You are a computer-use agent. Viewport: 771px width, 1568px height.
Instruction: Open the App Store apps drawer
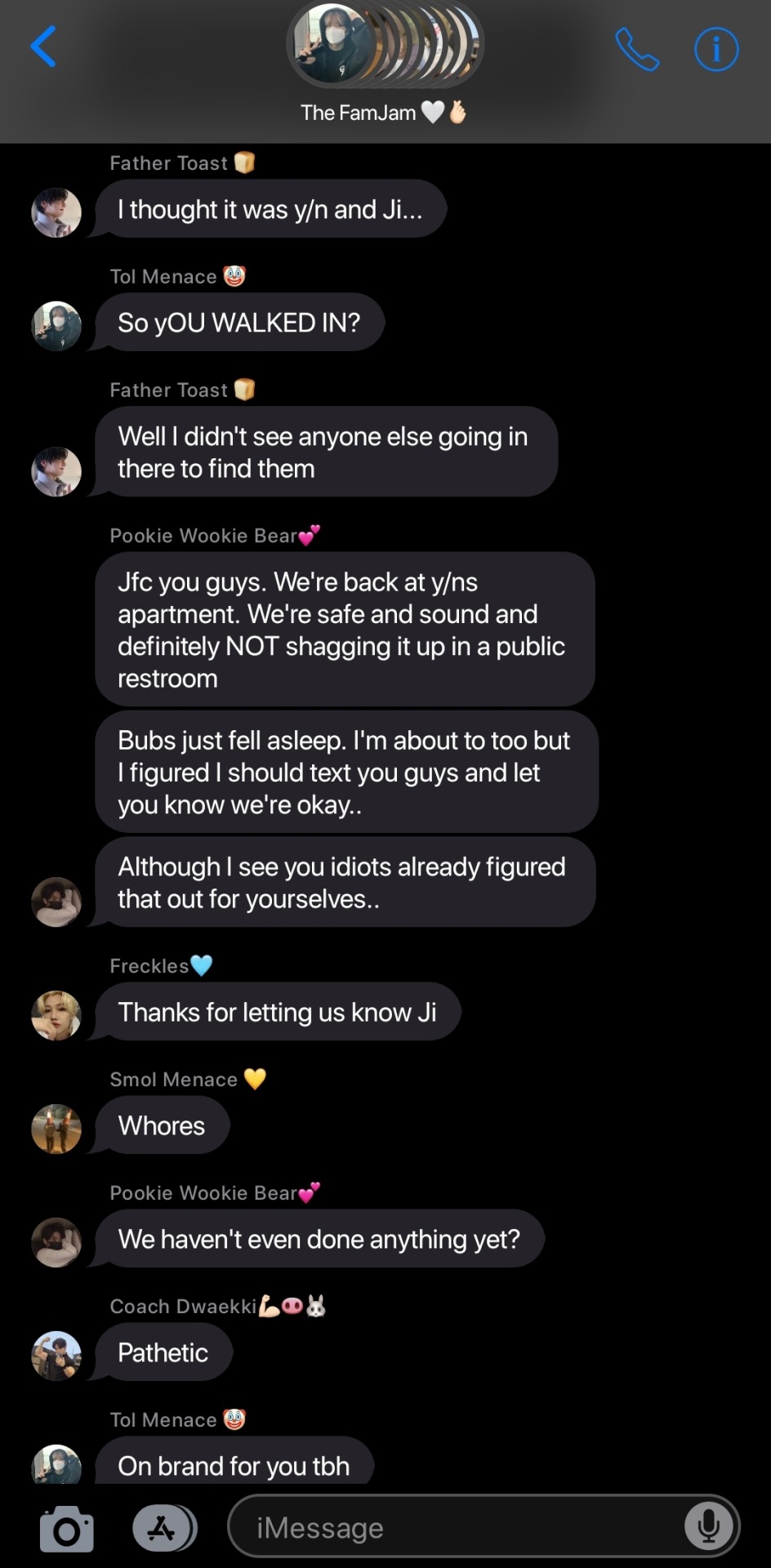point(163,1528)
